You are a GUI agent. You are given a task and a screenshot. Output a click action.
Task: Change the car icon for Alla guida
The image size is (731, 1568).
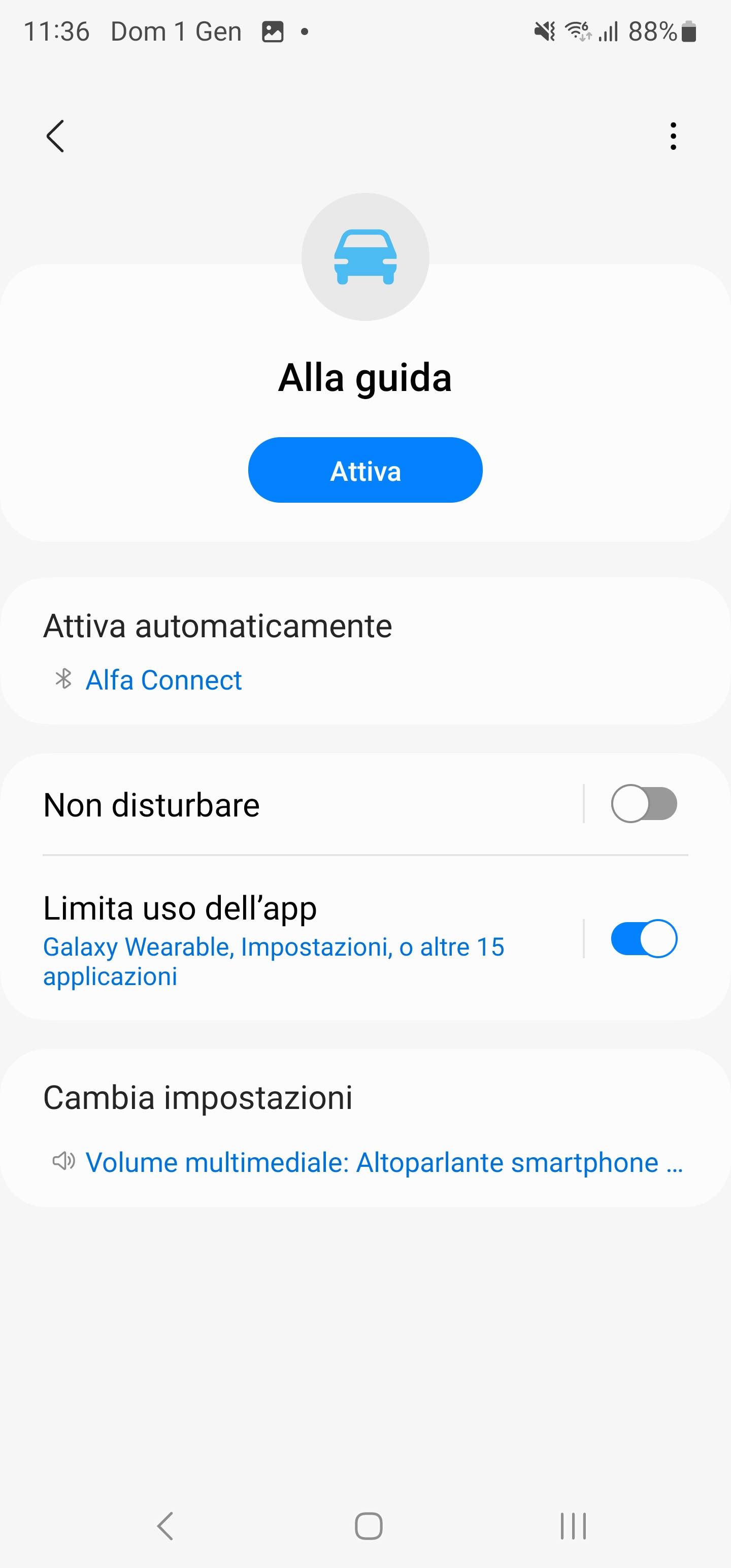click(365, 257)
